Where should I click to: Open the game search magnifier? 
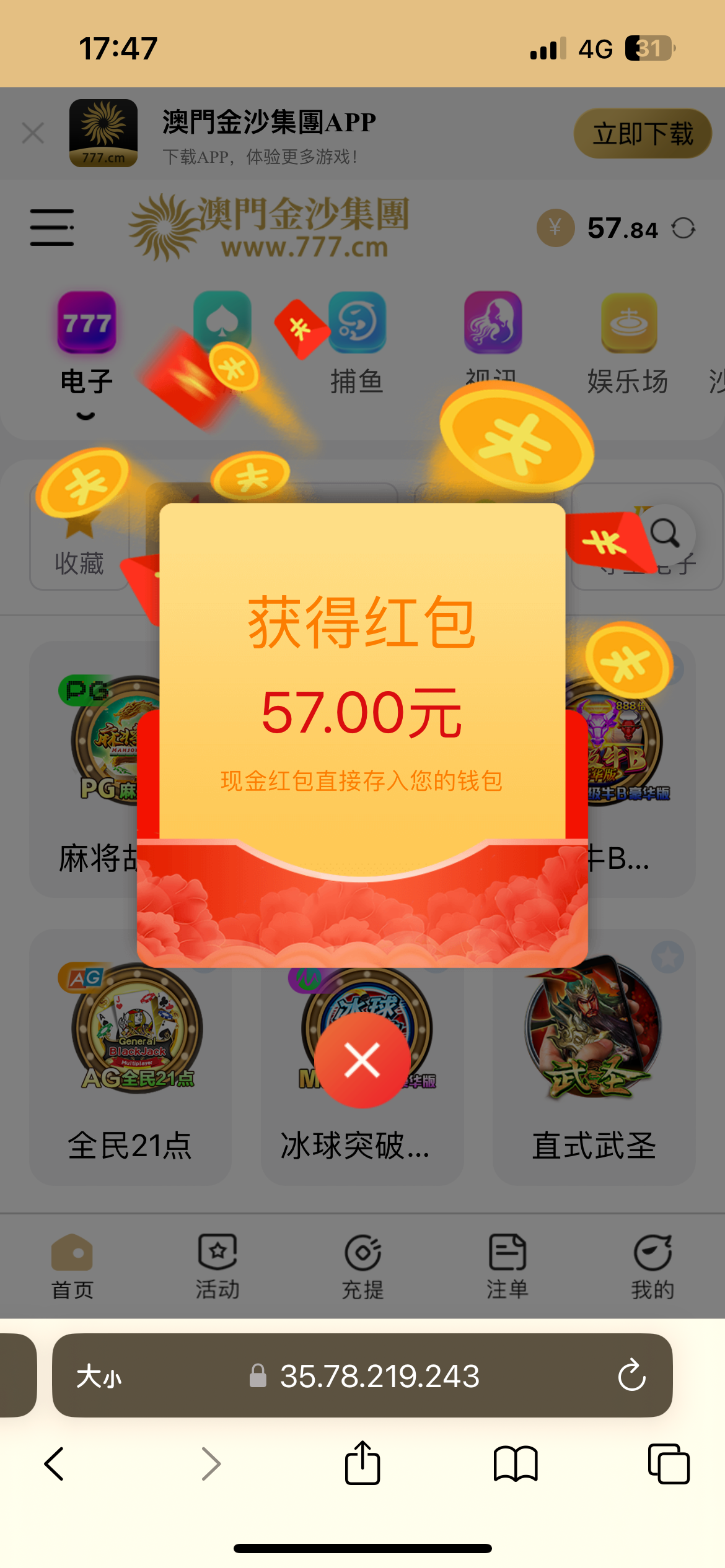click(666, 533)
